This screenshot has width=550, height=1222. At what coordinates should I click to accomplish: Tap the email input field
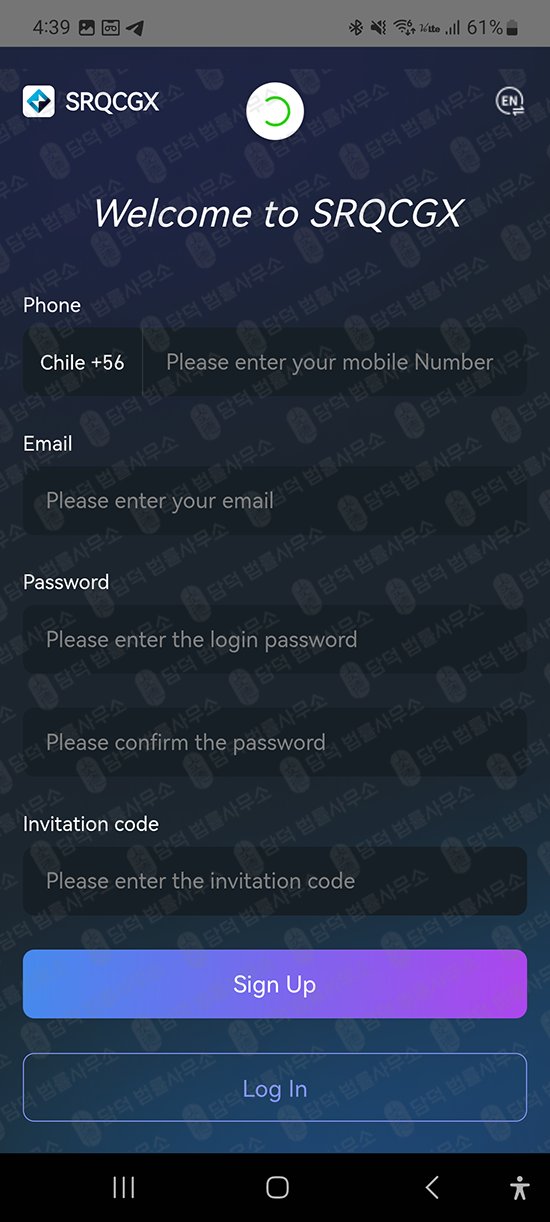point(275,501)
